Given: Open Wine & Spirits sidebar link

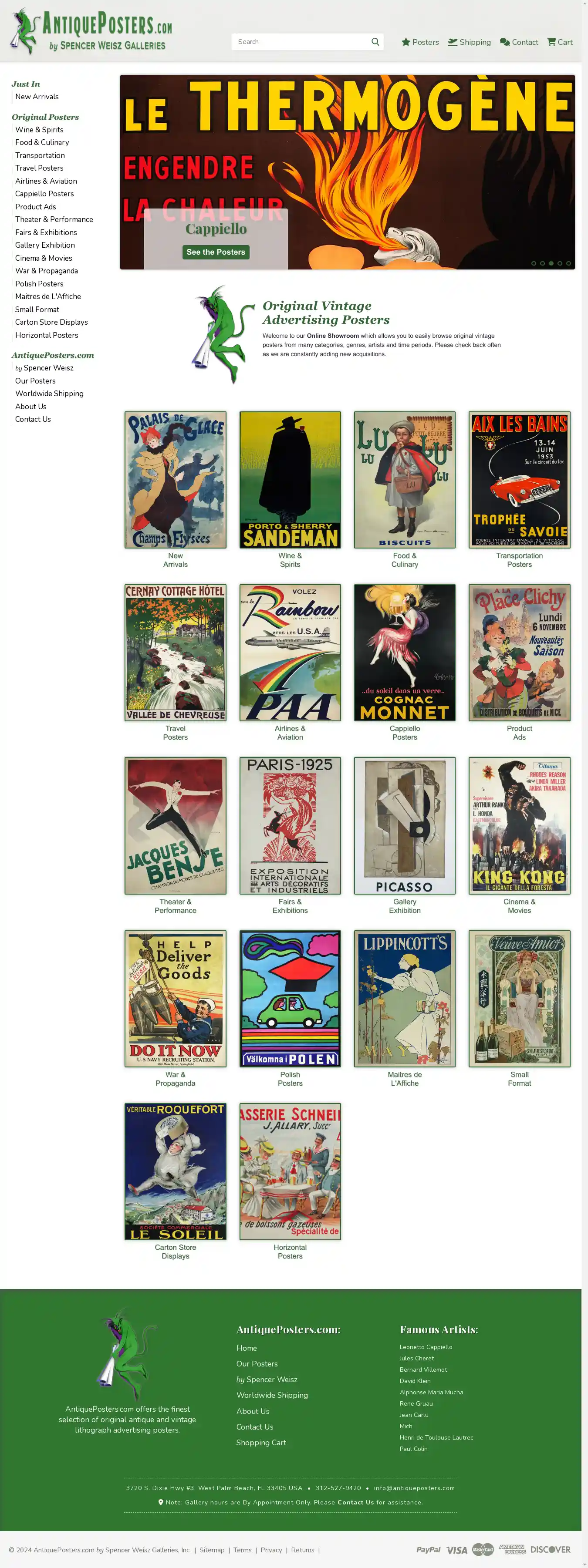Looking at the screenshot, I should (x=39, y=130).
